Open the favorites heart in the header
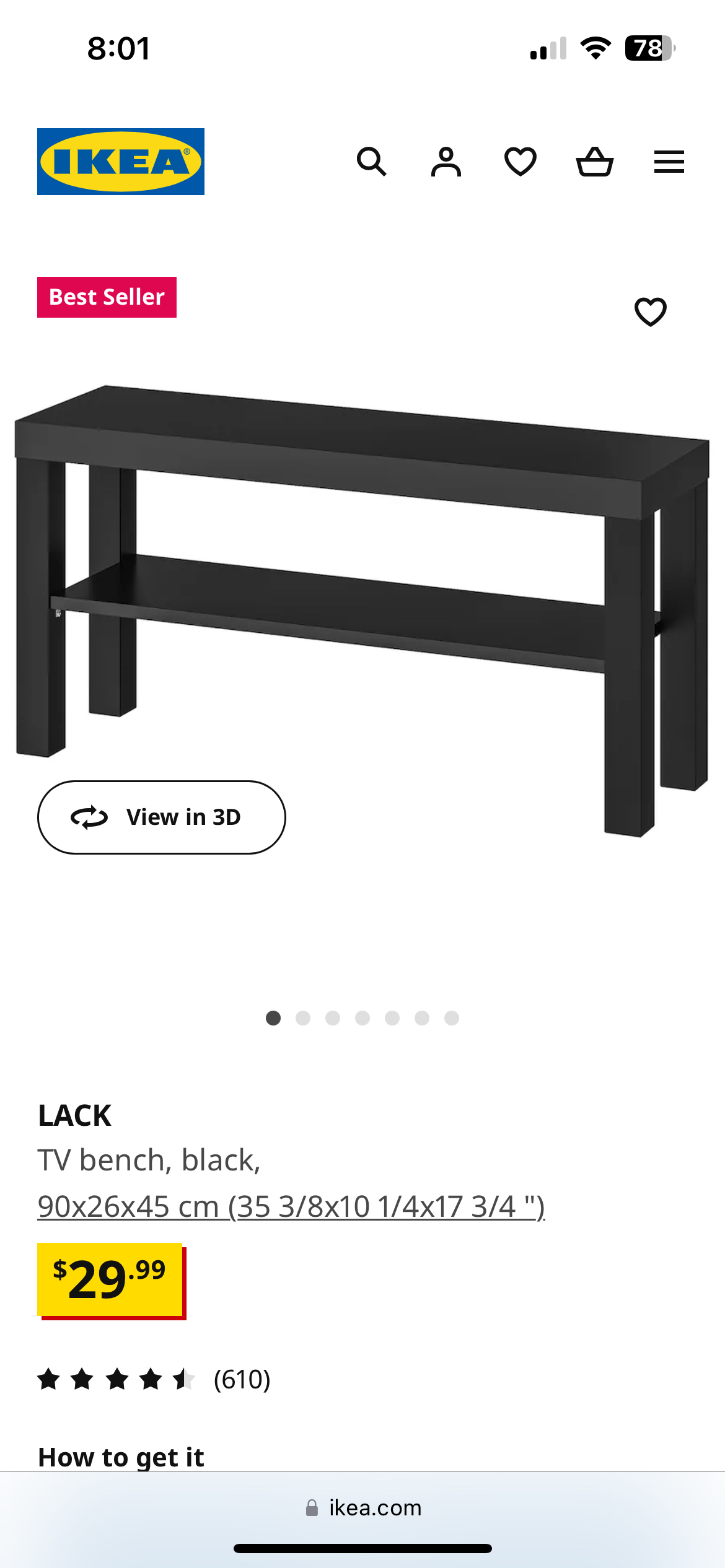Screen dimensions: 725x1568 (x=521, y=162)
